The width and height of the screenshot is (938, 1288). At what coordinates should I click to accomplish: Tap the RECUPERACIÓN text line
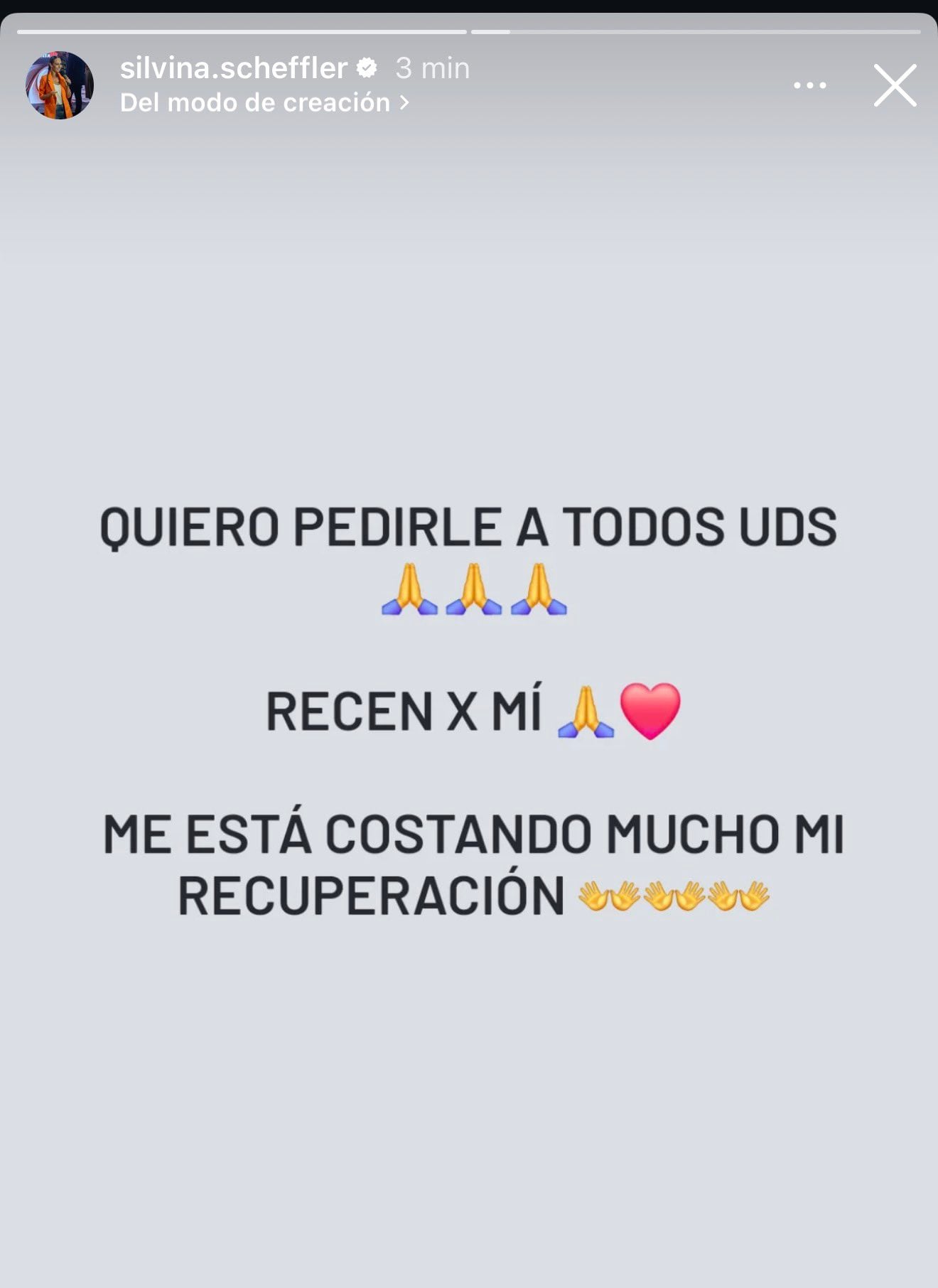(x=370, y=894)
